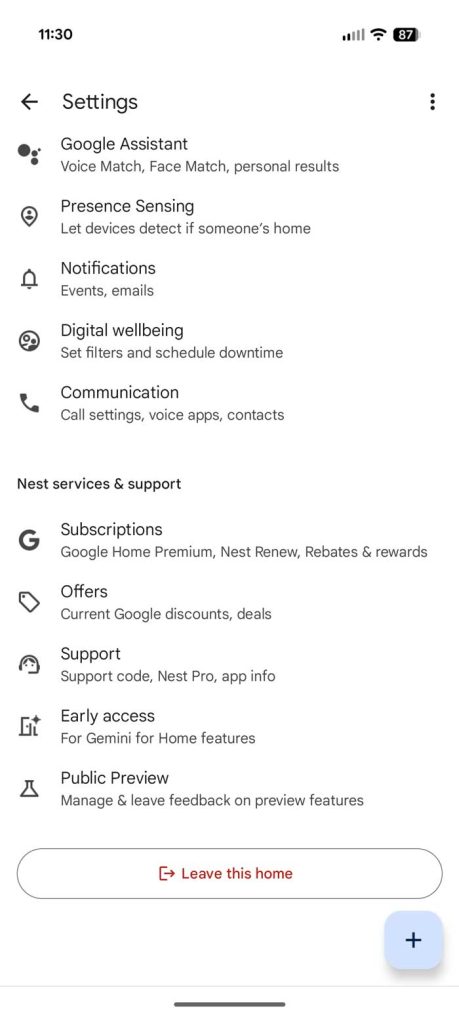
Task: Open Communication settings
Action: click(x=230, y=403)
